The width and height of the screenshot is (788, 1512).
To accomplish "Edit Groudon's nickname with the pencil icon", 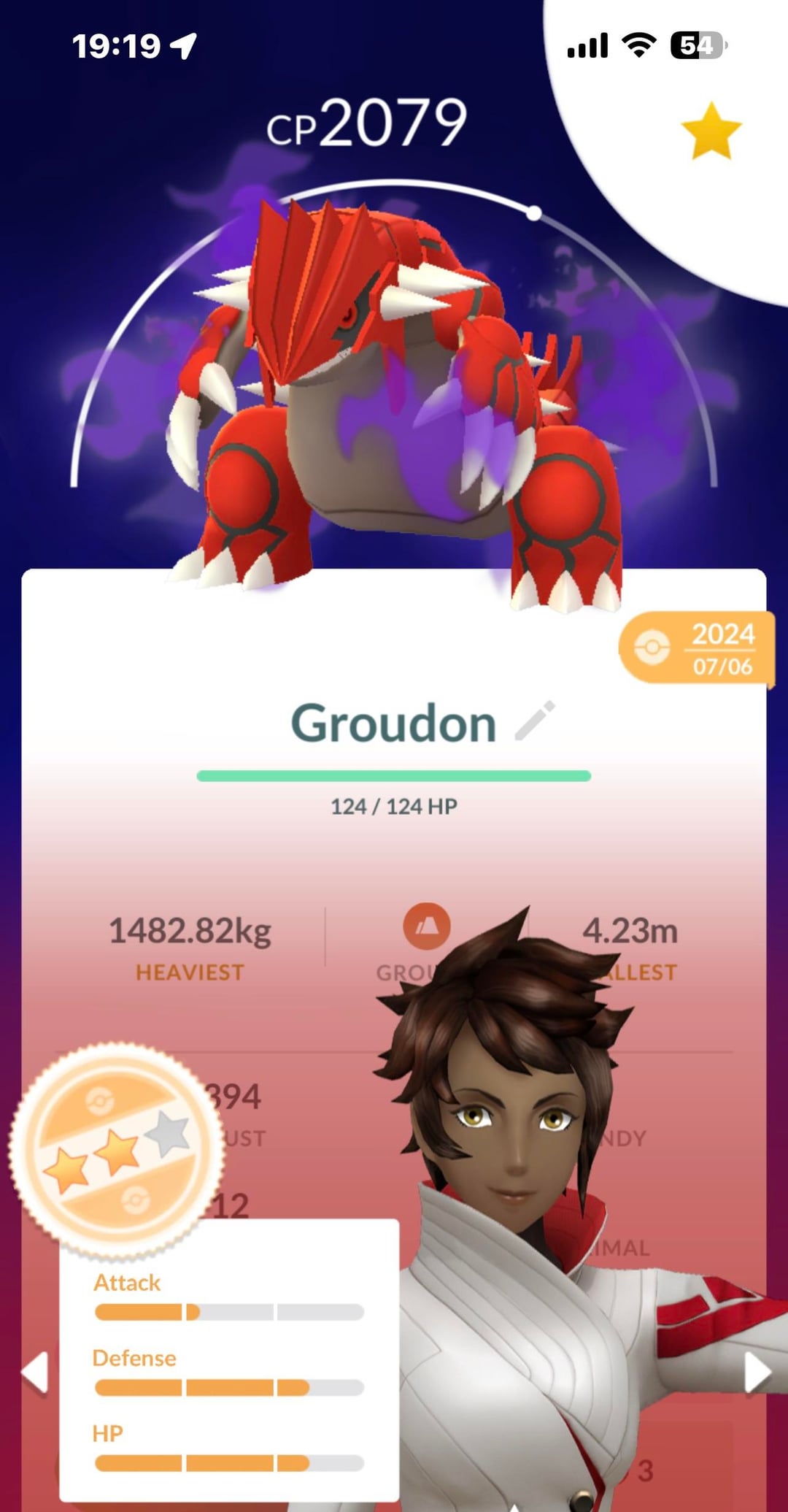I will click(535, 721).
